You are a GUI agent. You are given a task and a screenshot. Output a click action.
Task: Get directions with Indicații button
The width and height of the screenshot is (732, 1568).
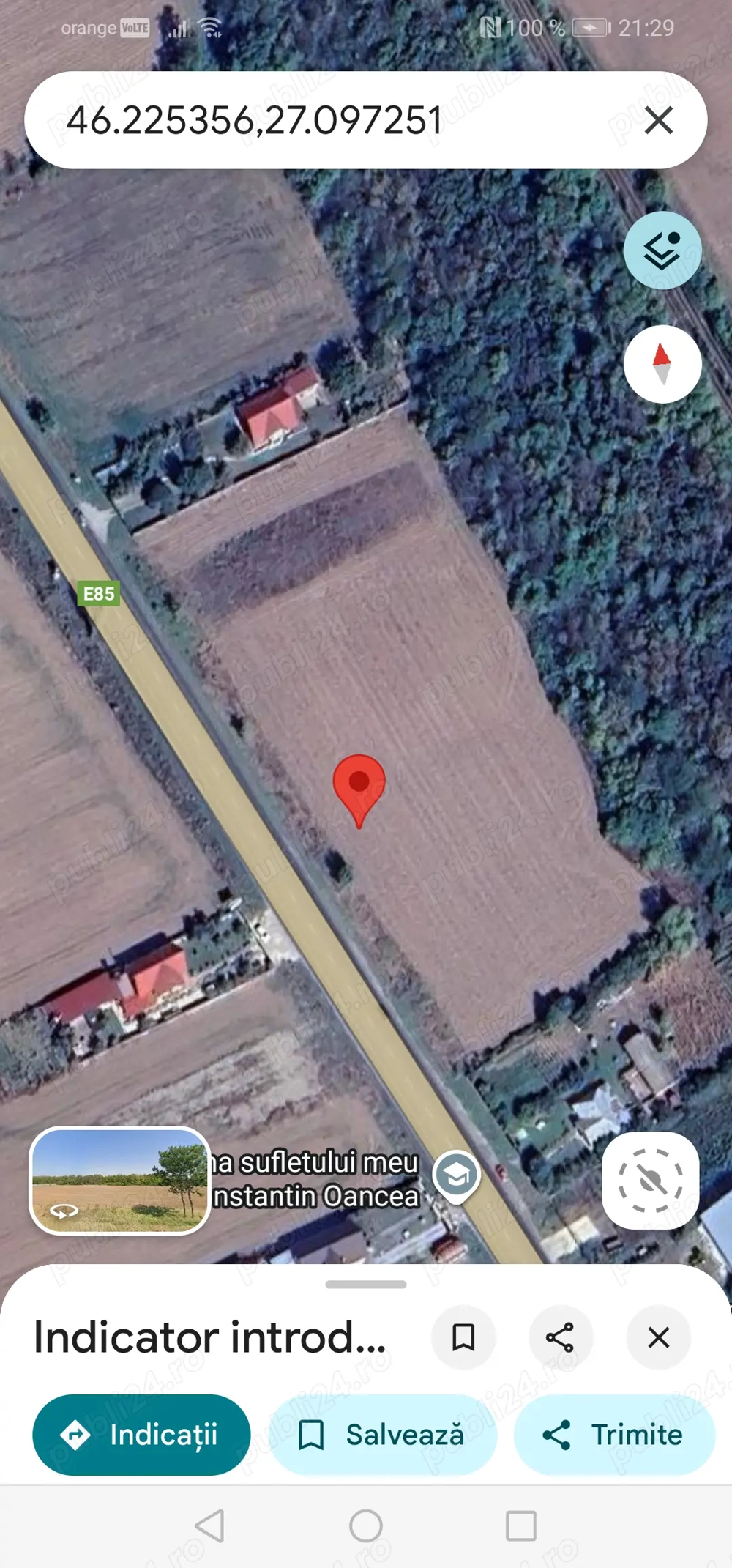(141, 1435)
